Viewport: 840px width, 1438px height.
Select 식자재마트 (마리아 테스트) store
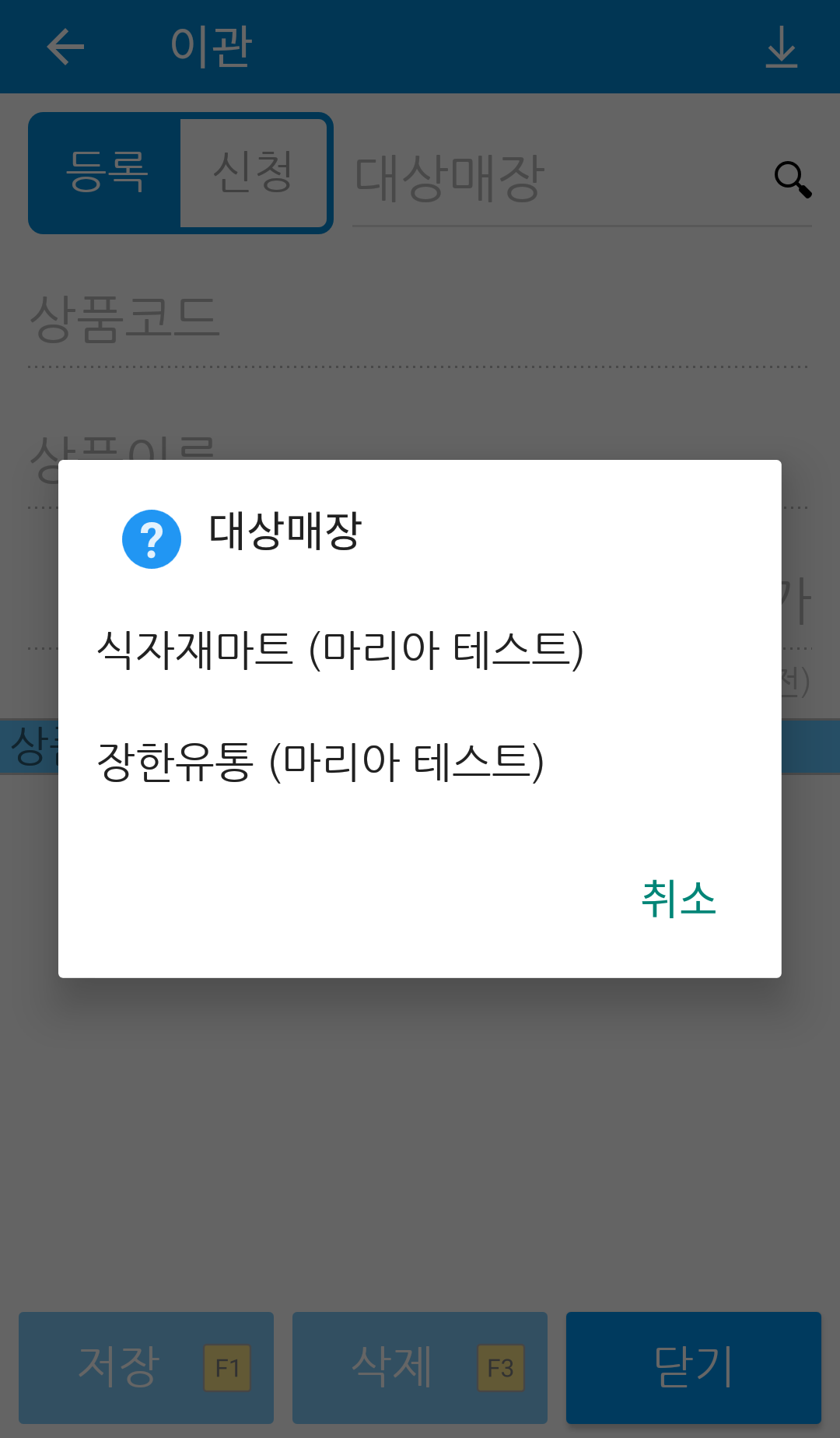point(419,650)
